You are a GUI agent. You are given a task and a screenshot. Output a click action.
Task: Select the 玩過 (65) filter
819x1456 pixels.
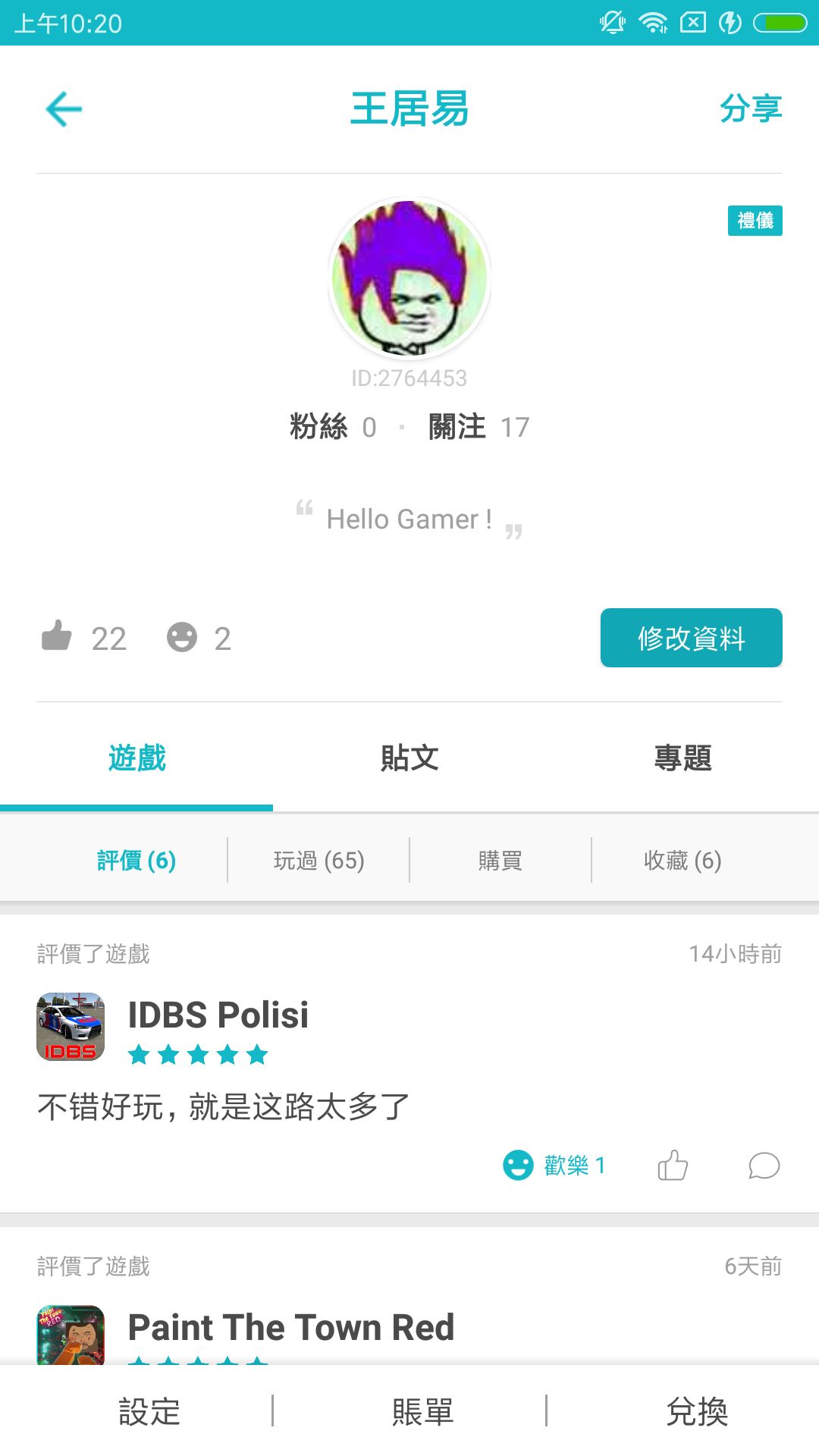pos(318,861)
